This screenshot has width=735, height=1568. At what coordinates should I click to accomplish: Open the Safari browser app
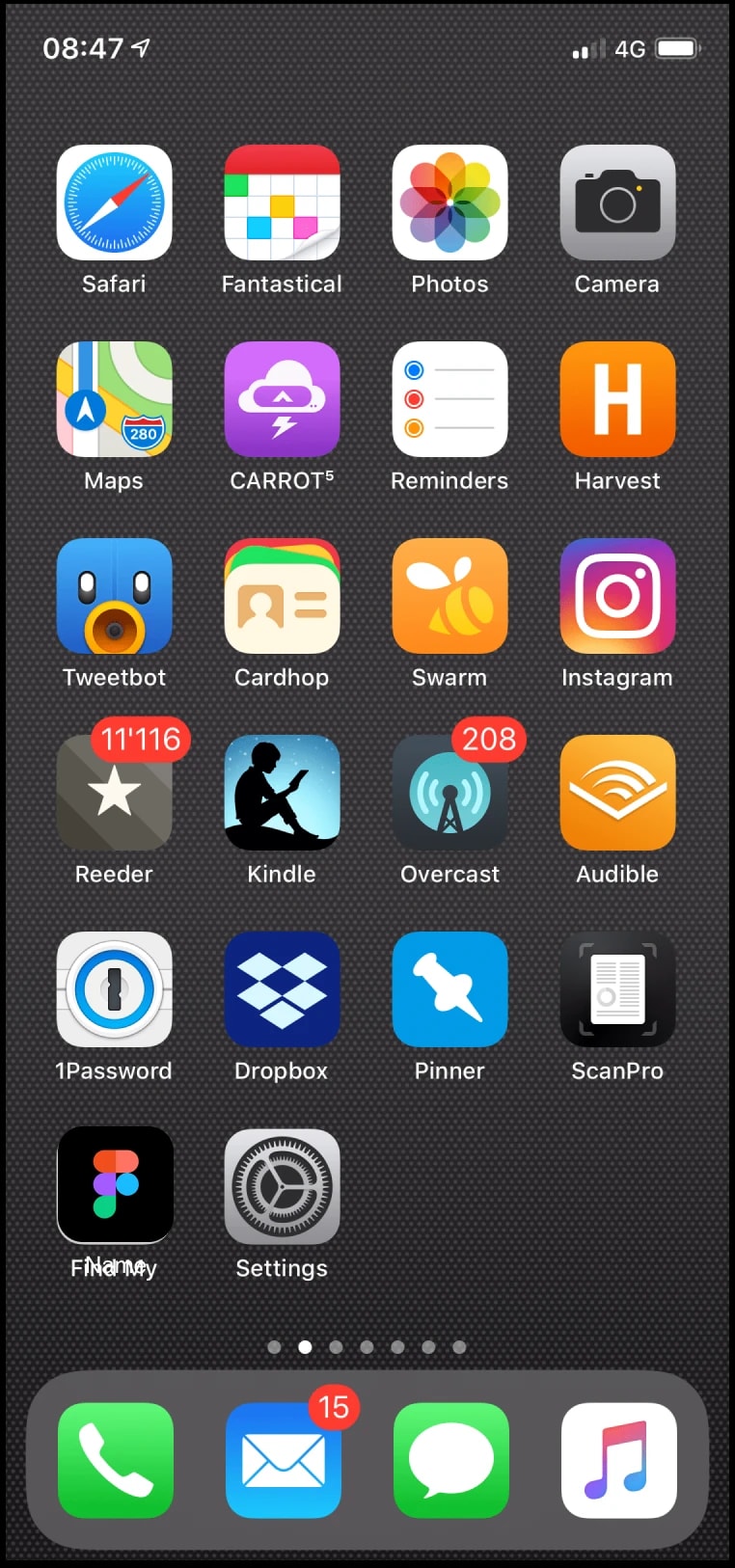pos(114,203)
